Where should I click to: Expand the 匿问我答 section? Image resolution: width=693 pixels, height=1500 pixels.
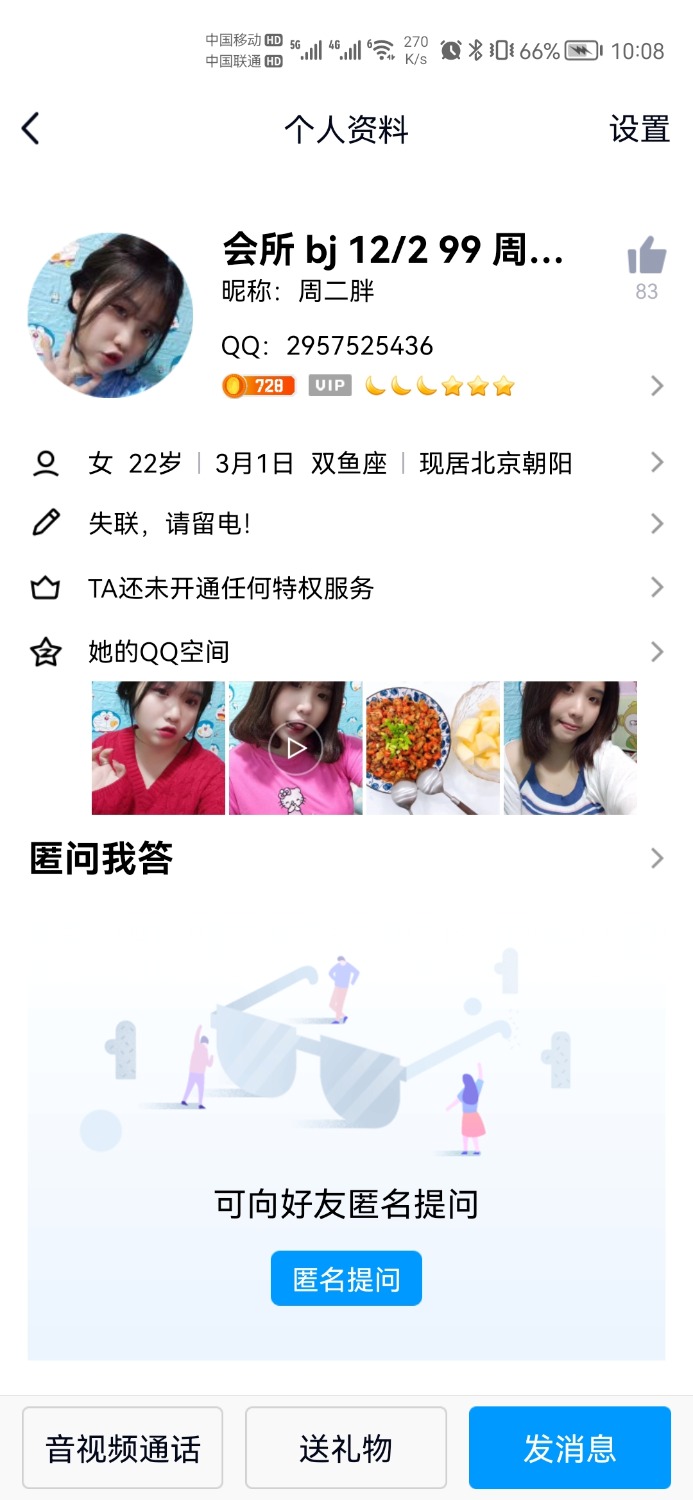point(346,859)
